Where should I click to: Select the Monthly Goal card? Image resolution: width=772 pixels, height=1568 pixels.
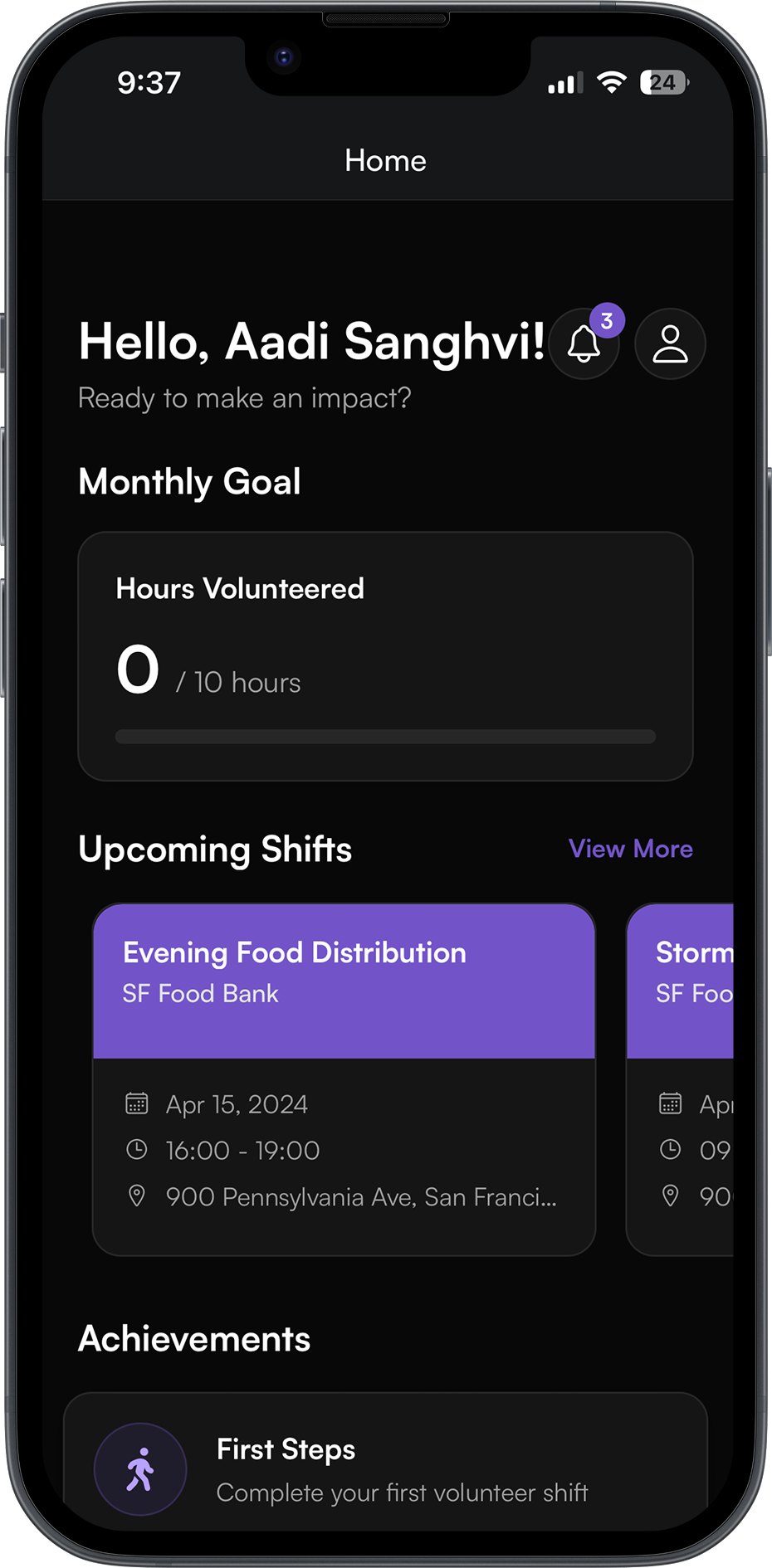[385, 655]
